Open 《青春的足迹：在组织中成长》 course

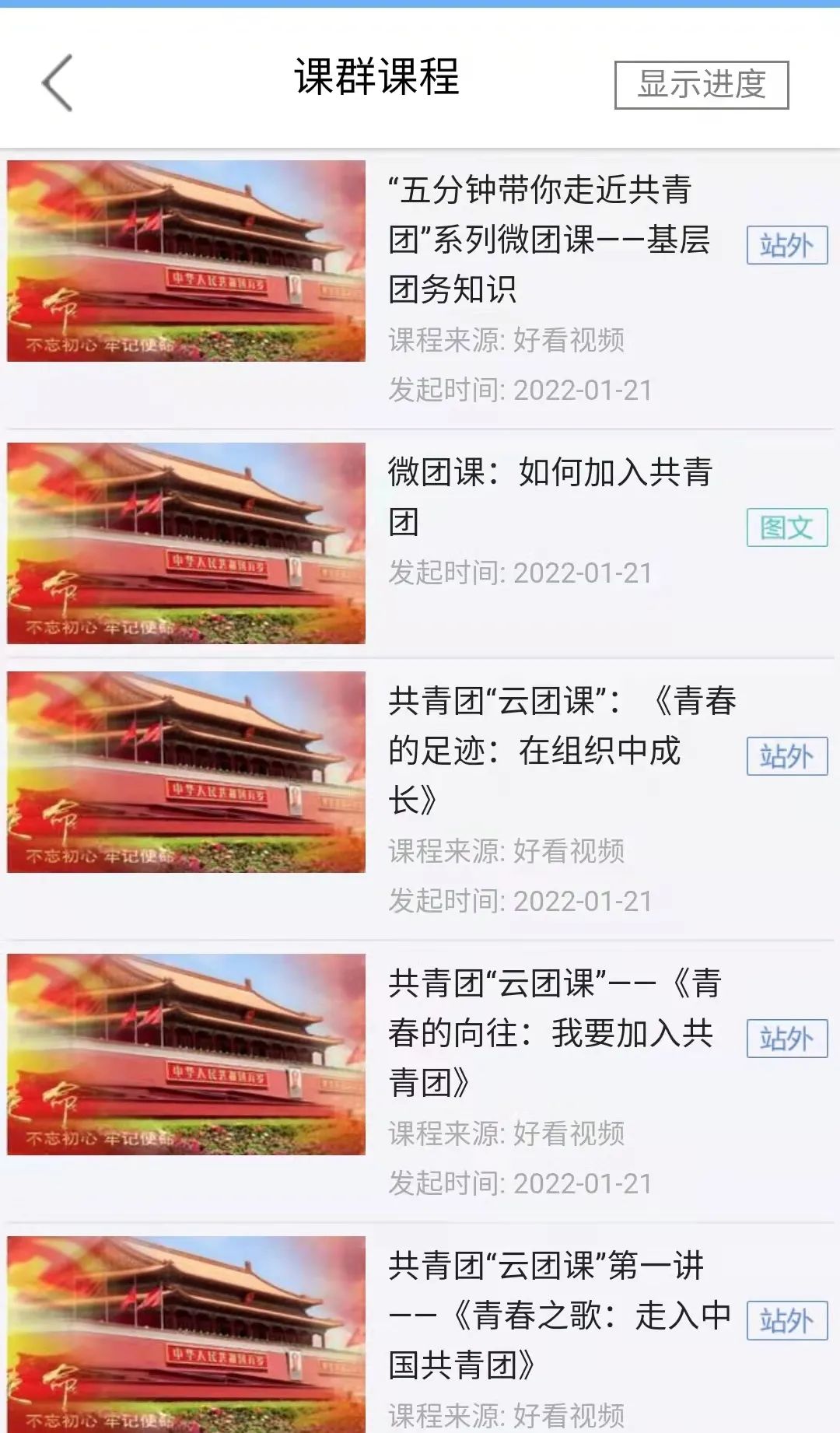(x=562, y=750)
